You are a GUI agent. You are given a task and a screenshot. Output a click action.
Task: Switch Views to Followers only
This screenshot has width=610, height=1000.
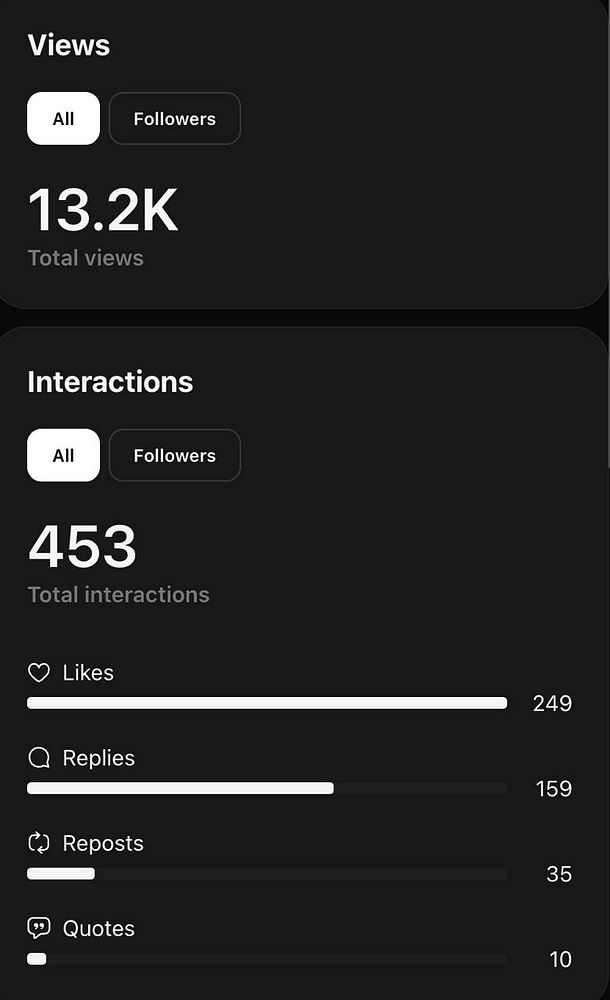(x=174, y=119)
